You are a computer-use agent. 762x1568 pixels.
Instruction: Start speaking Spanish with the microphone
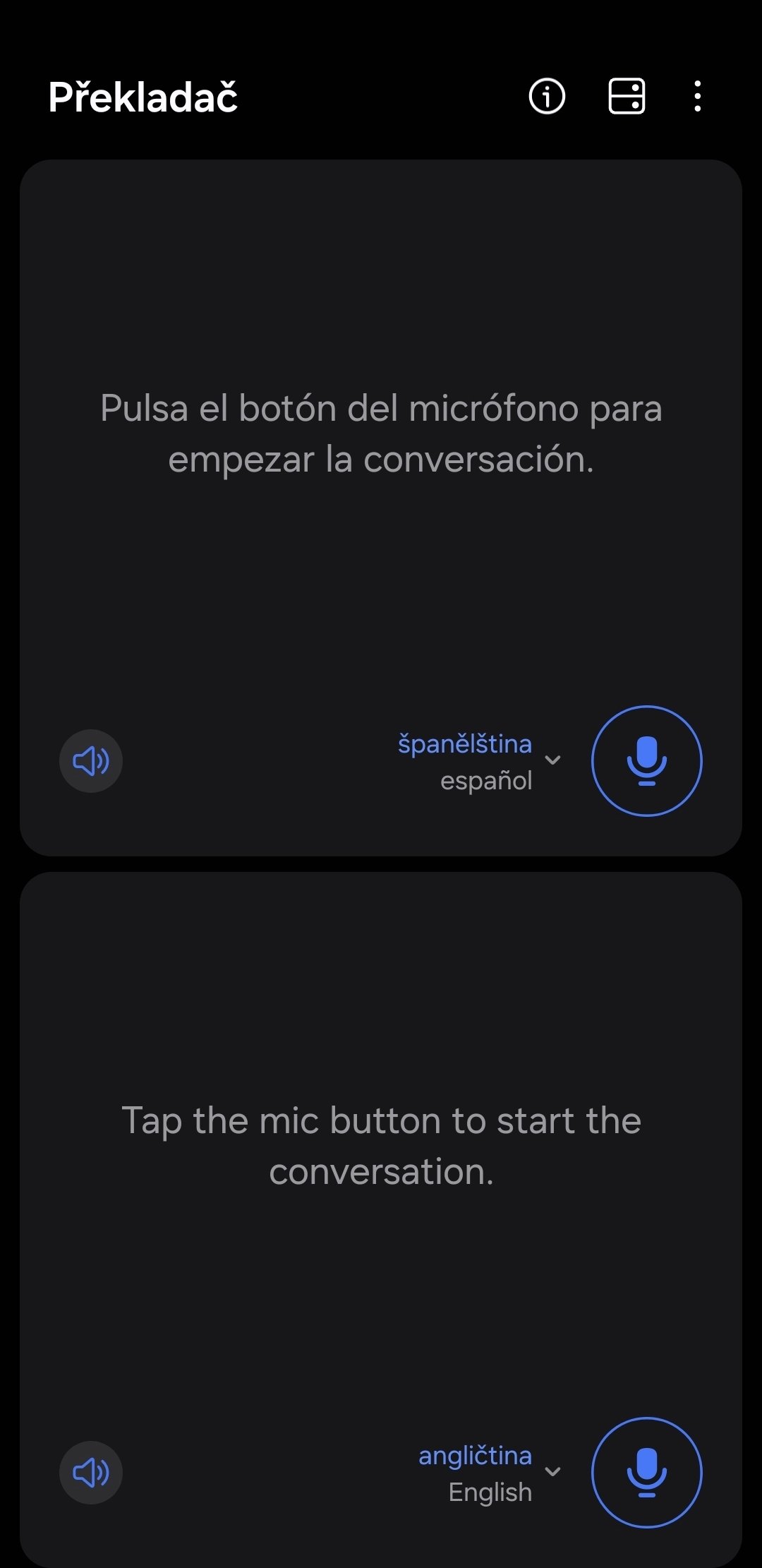pyautogui.click(x=646, y=761)
